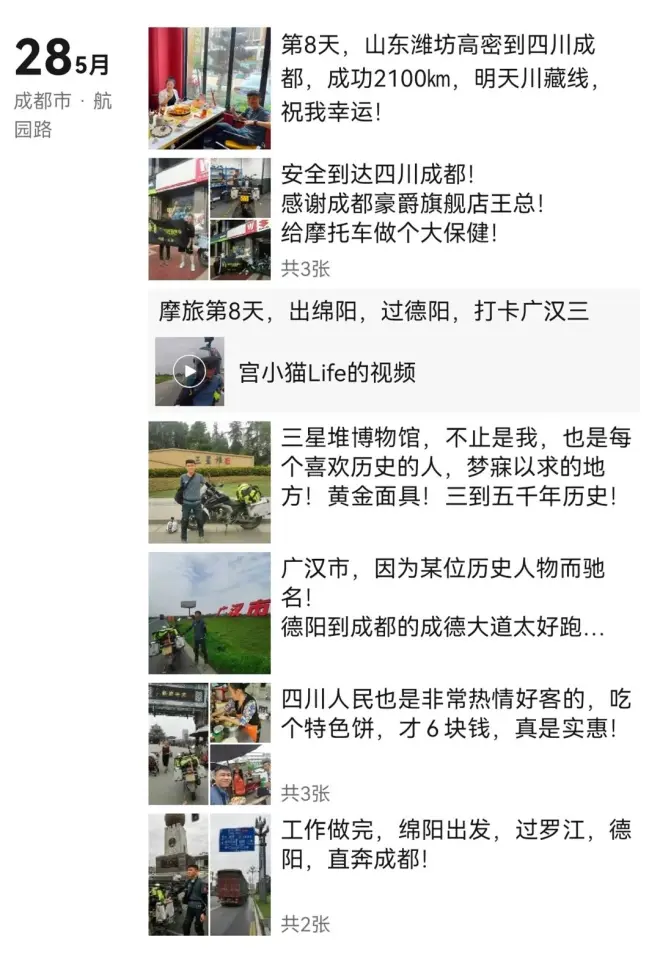Open the post about departing Mianyang for Chengdu
The height and width of the screenshot is (964, 660).
tap(455, 844)
